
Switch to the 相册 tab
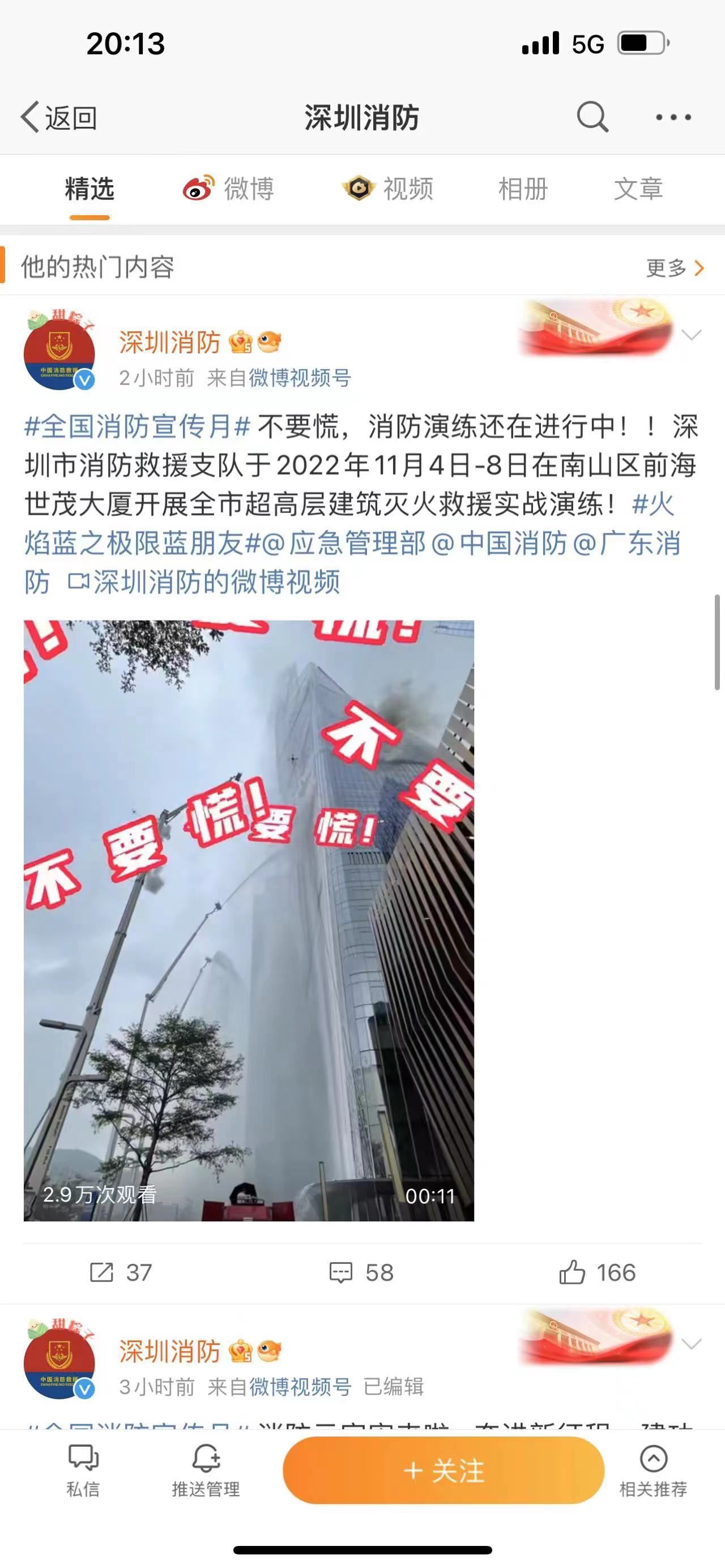click(x=523, y=189)
